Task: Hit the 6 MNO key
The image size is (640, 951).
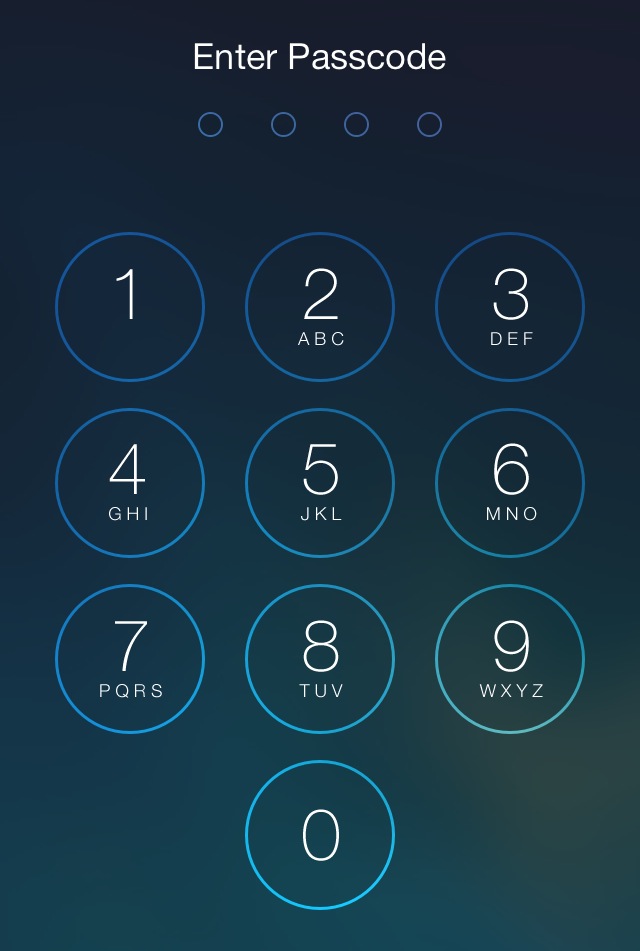Action: tap(510, 483)
